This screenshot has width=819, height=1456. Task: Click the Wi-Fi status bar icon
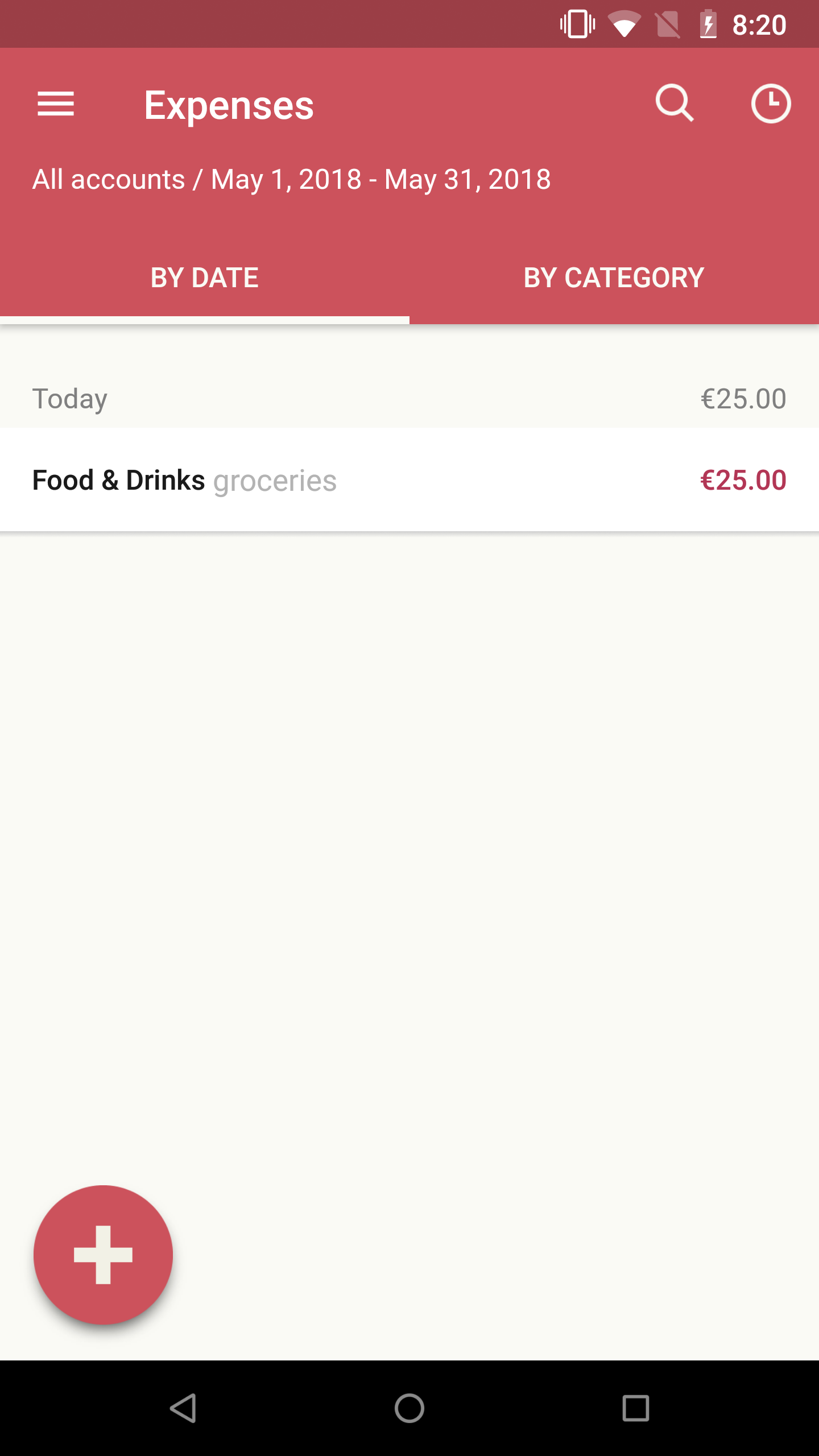(624, 23)
